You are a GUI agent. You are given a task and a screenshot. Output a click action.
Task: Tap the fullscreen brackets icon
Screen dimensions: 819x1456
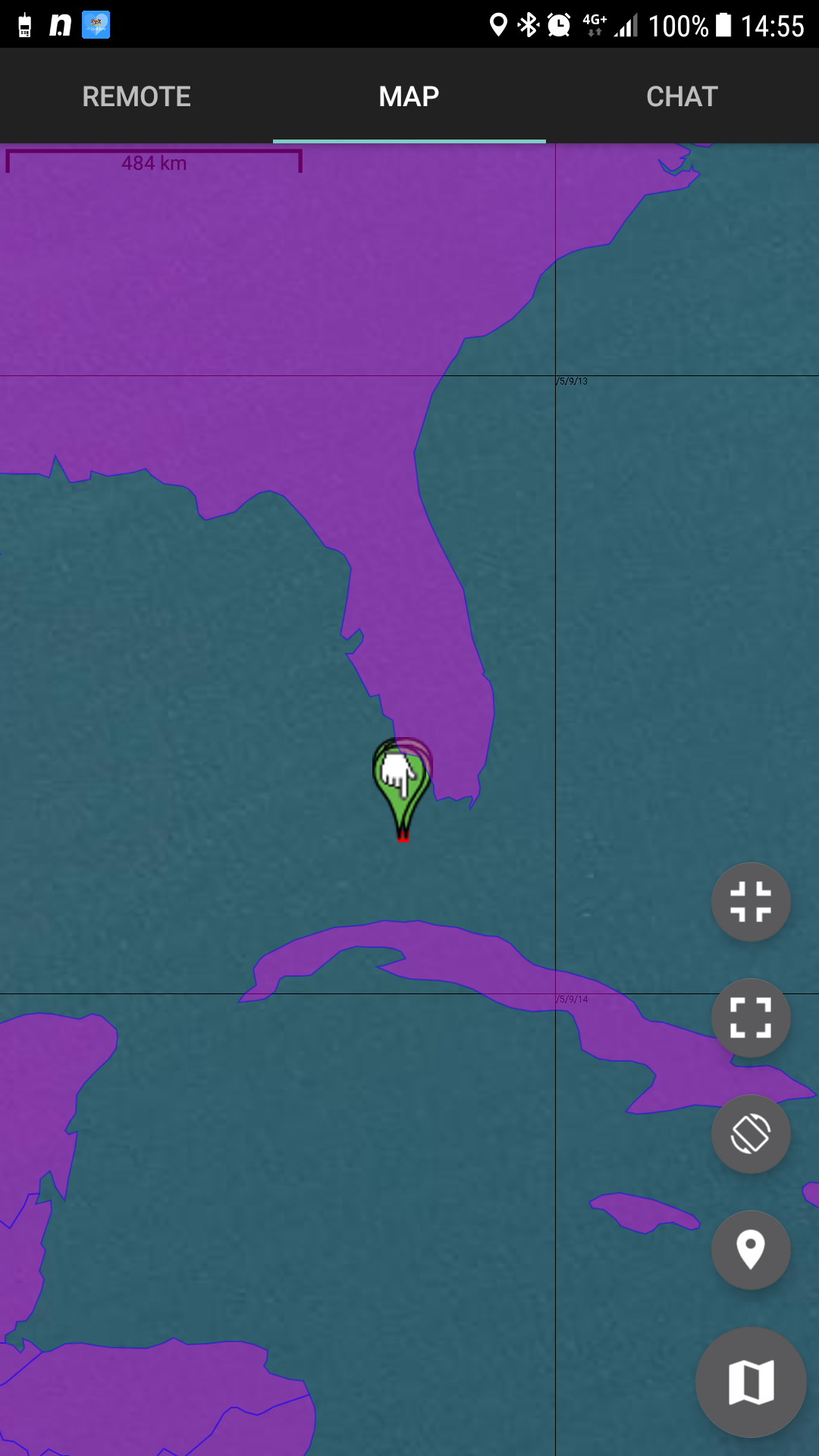(751, 1018)
